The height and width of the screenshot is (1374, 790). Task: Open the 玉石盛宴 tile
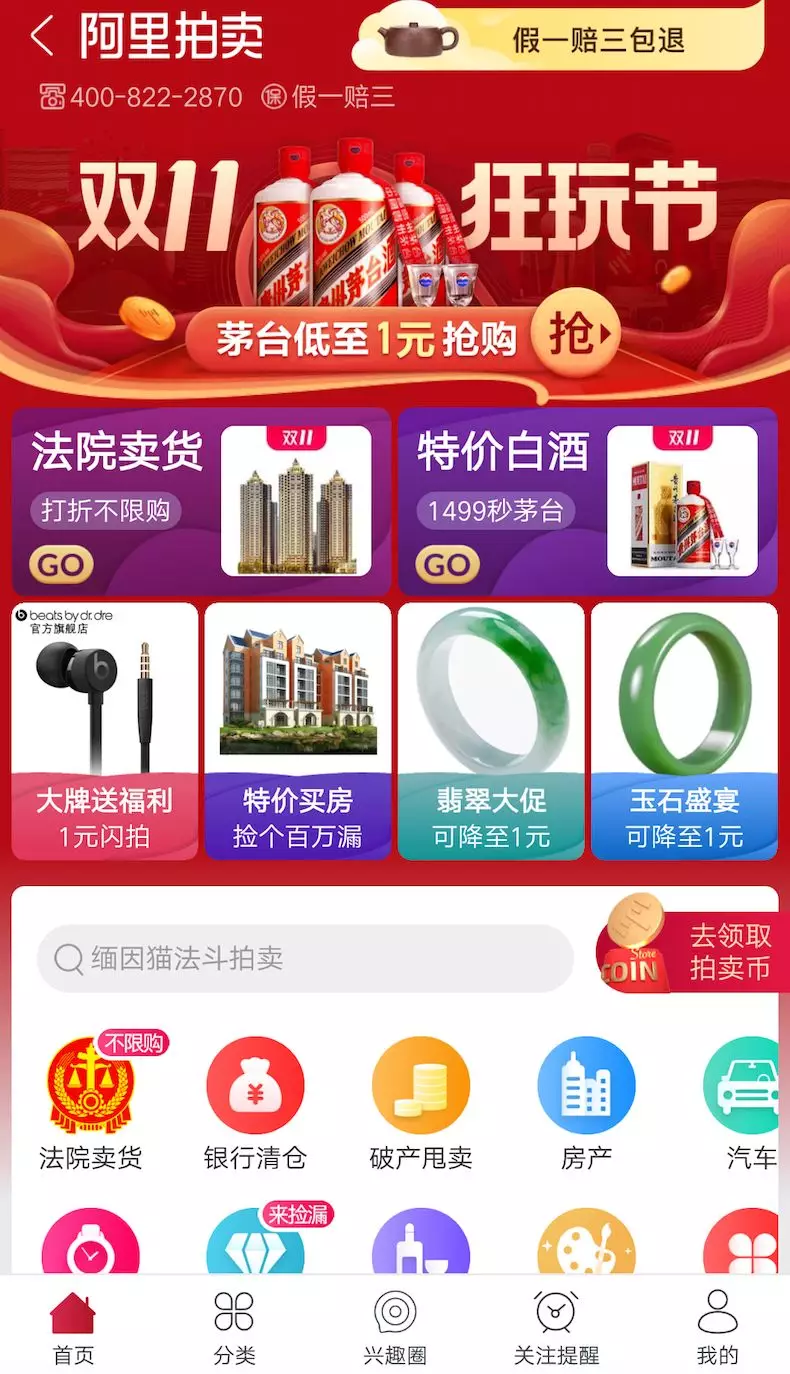click(684, 731)
